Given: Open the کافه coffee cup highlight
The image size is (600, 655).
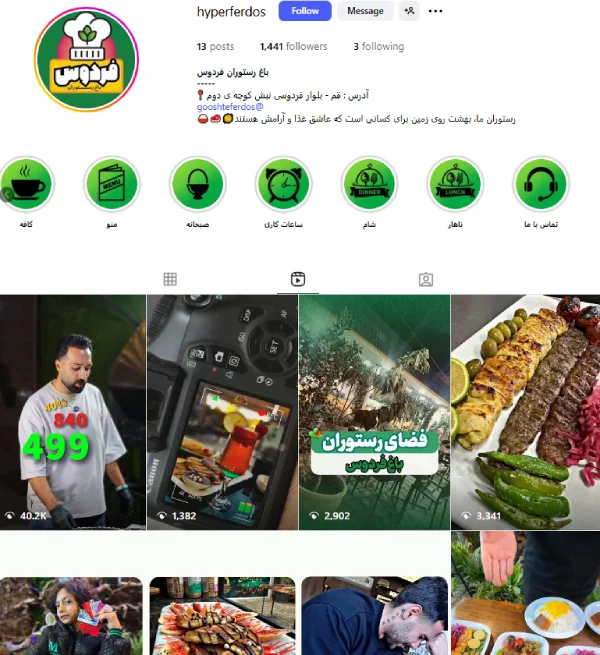Looking at the screenshot, I should pos(26,185).
